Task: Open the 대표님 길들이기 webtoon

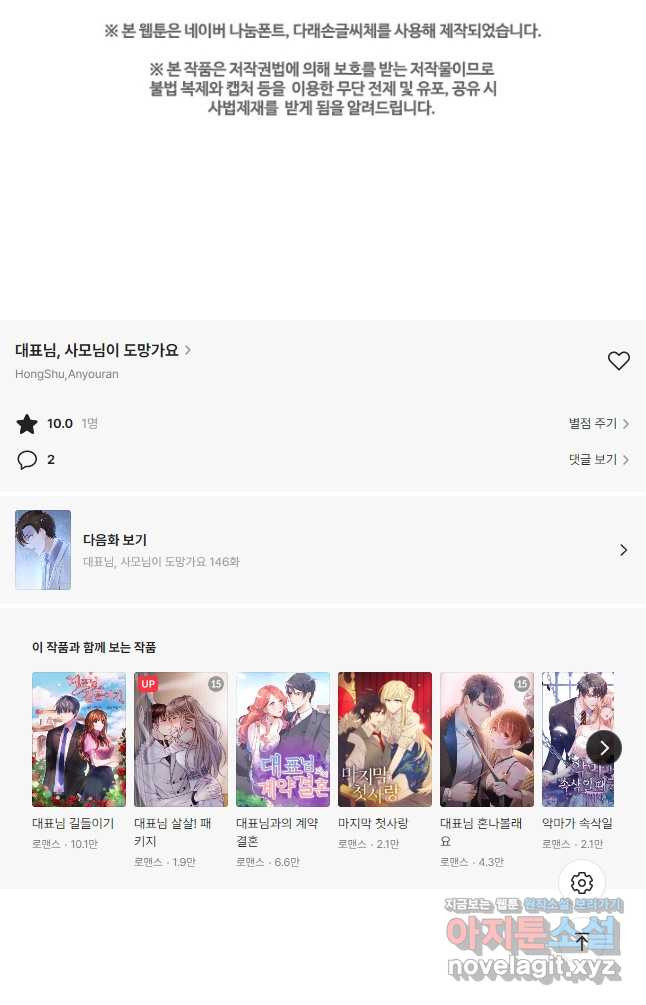Action: coord(79,739)
